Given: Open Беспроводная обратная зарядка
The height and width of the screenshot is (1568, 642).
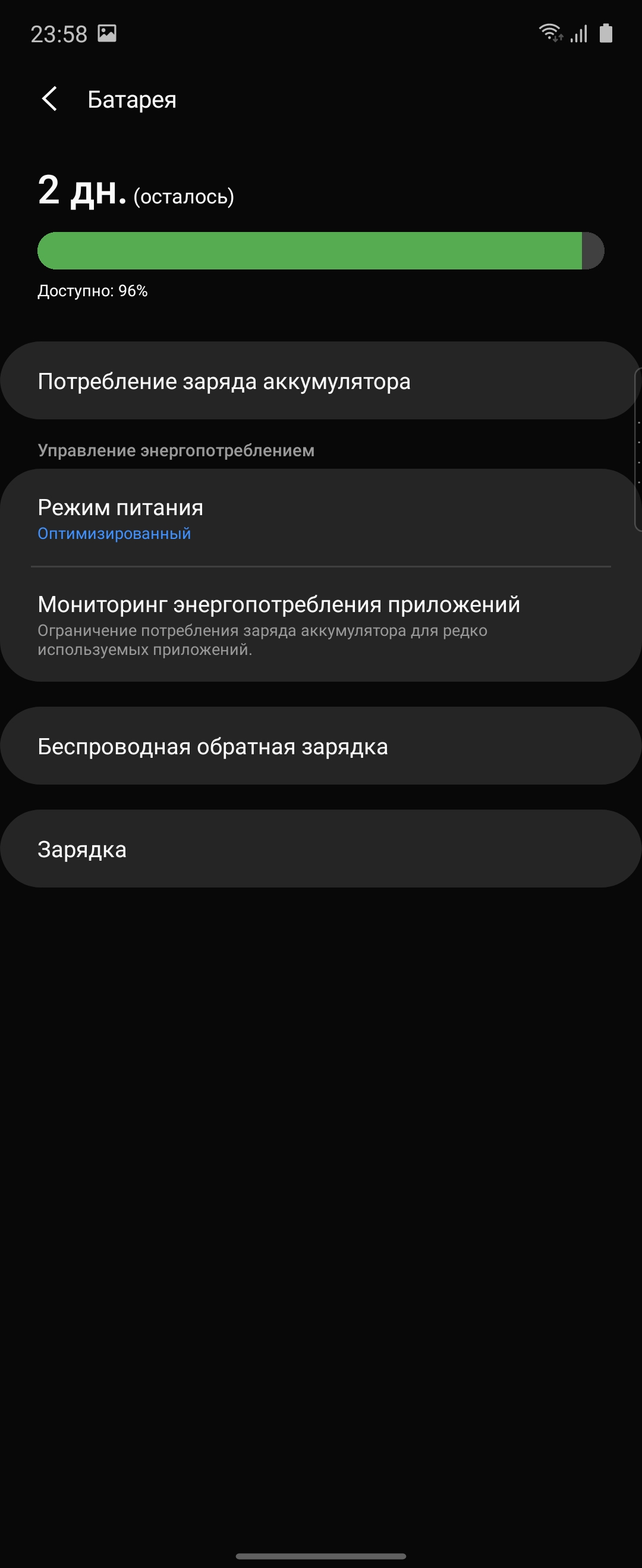Looking at the screenshot, I should (320, 747).
